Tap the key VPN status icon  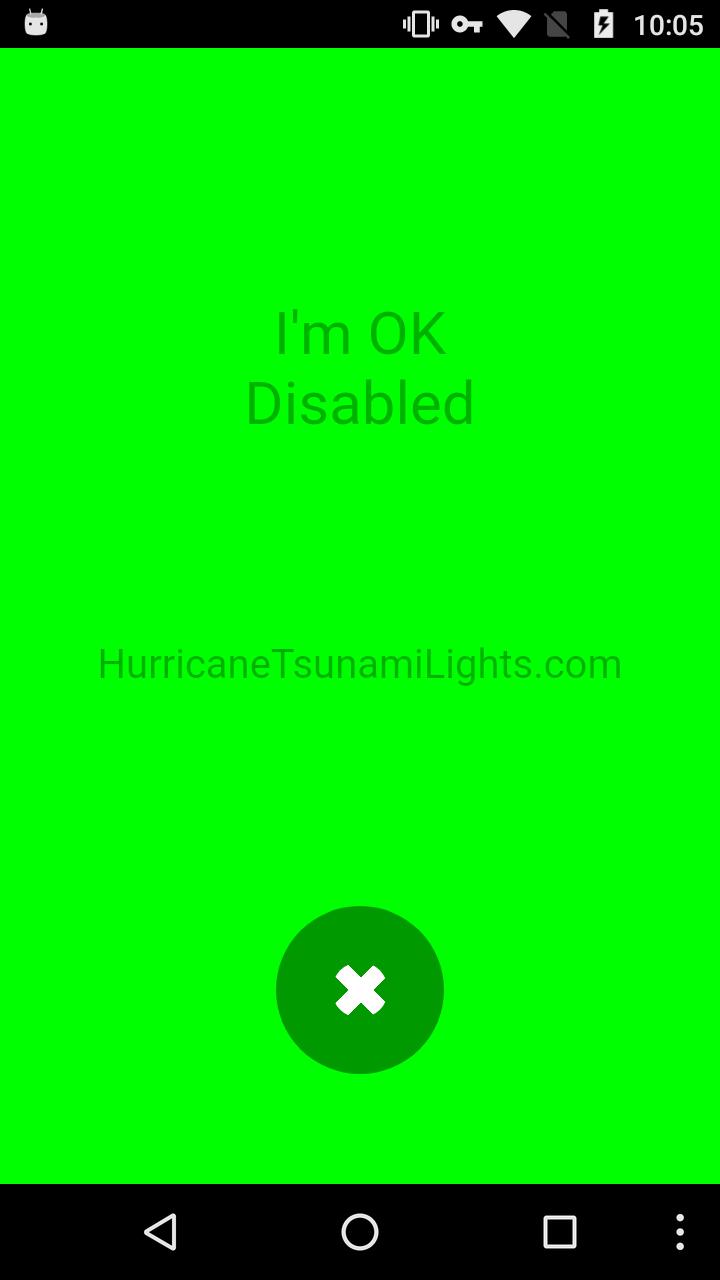tap(466, 22)
